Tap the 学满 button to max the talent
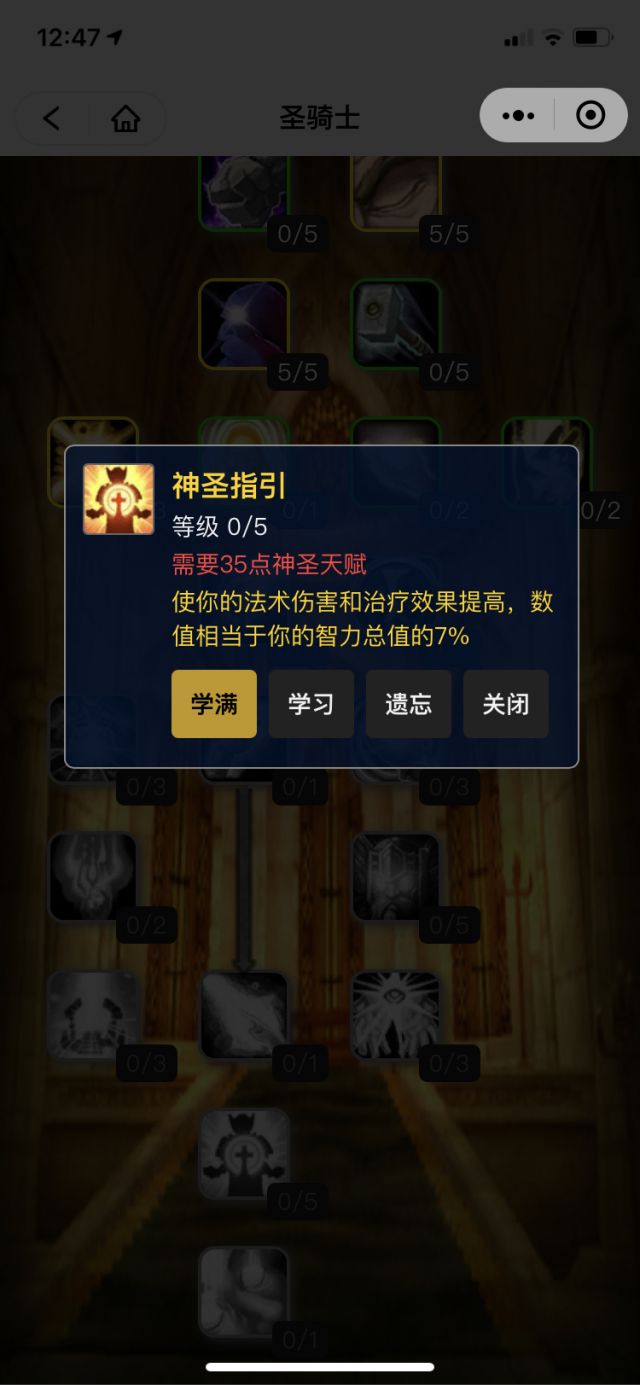 (x=214, y=704)
